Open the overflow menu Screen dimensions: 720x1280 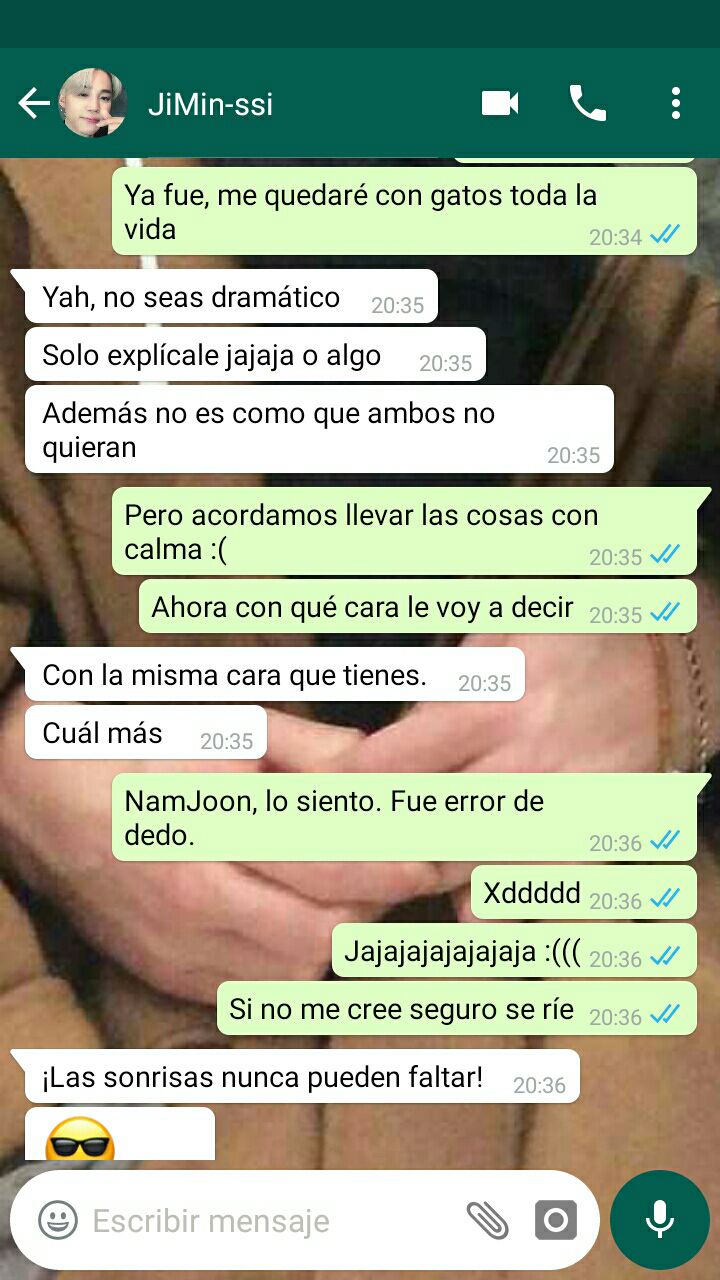point(676,103)
